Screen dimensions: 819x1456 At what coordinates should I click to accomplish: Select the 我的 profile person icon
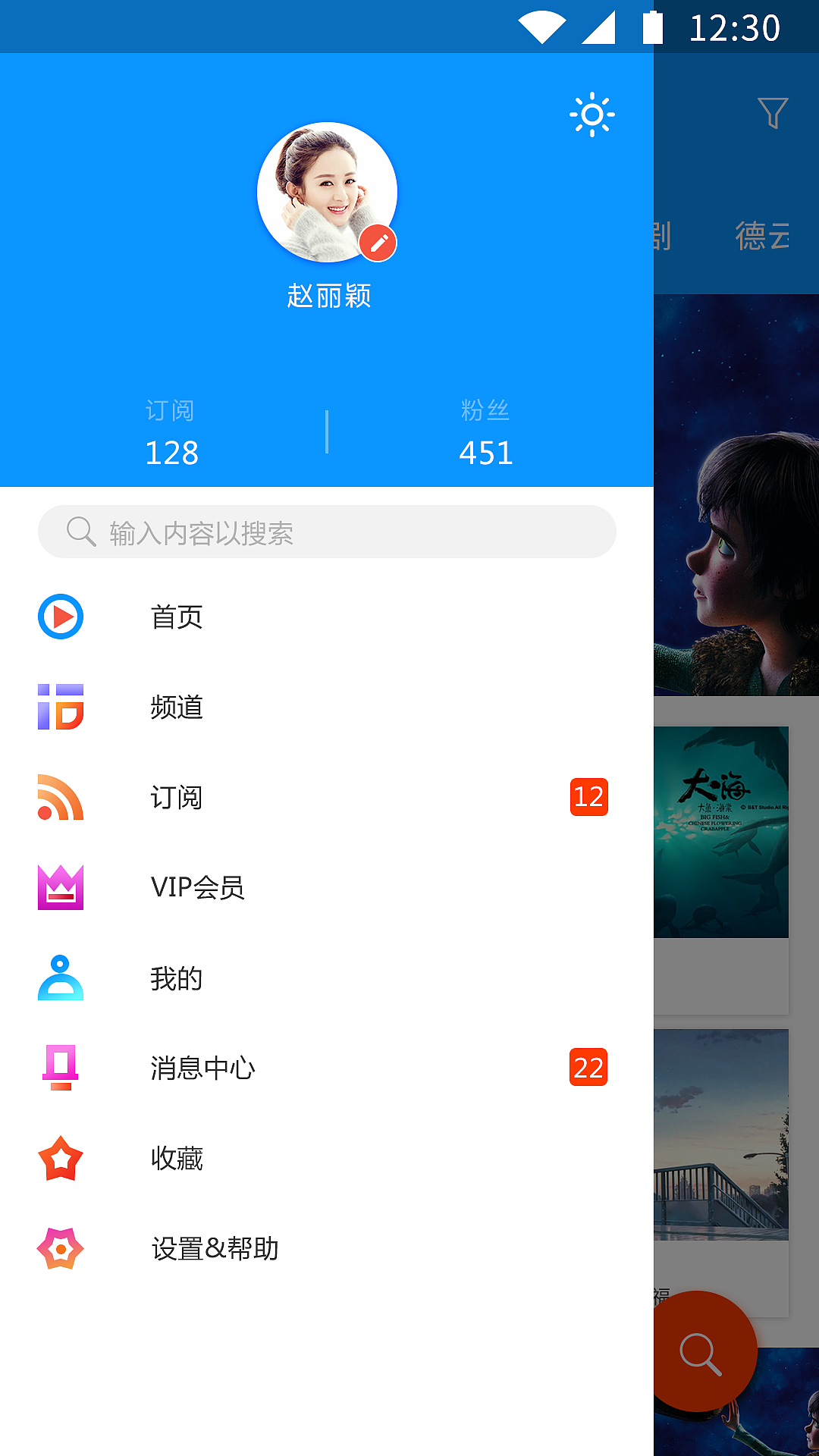[61, 978]
